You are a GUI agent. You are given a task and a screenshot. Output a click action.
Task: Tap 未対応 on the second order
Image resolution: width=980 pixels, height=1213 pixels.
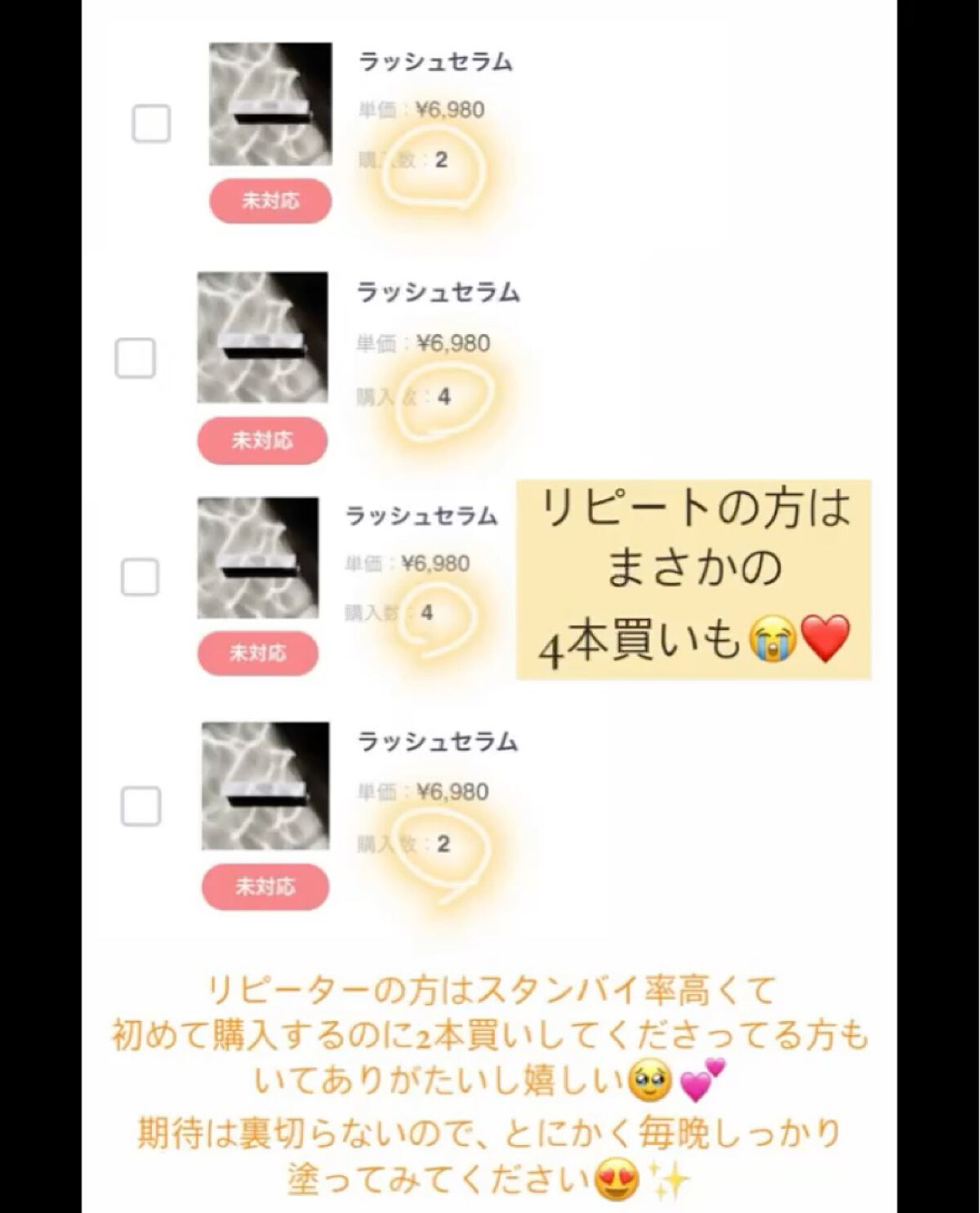(263, 440)
